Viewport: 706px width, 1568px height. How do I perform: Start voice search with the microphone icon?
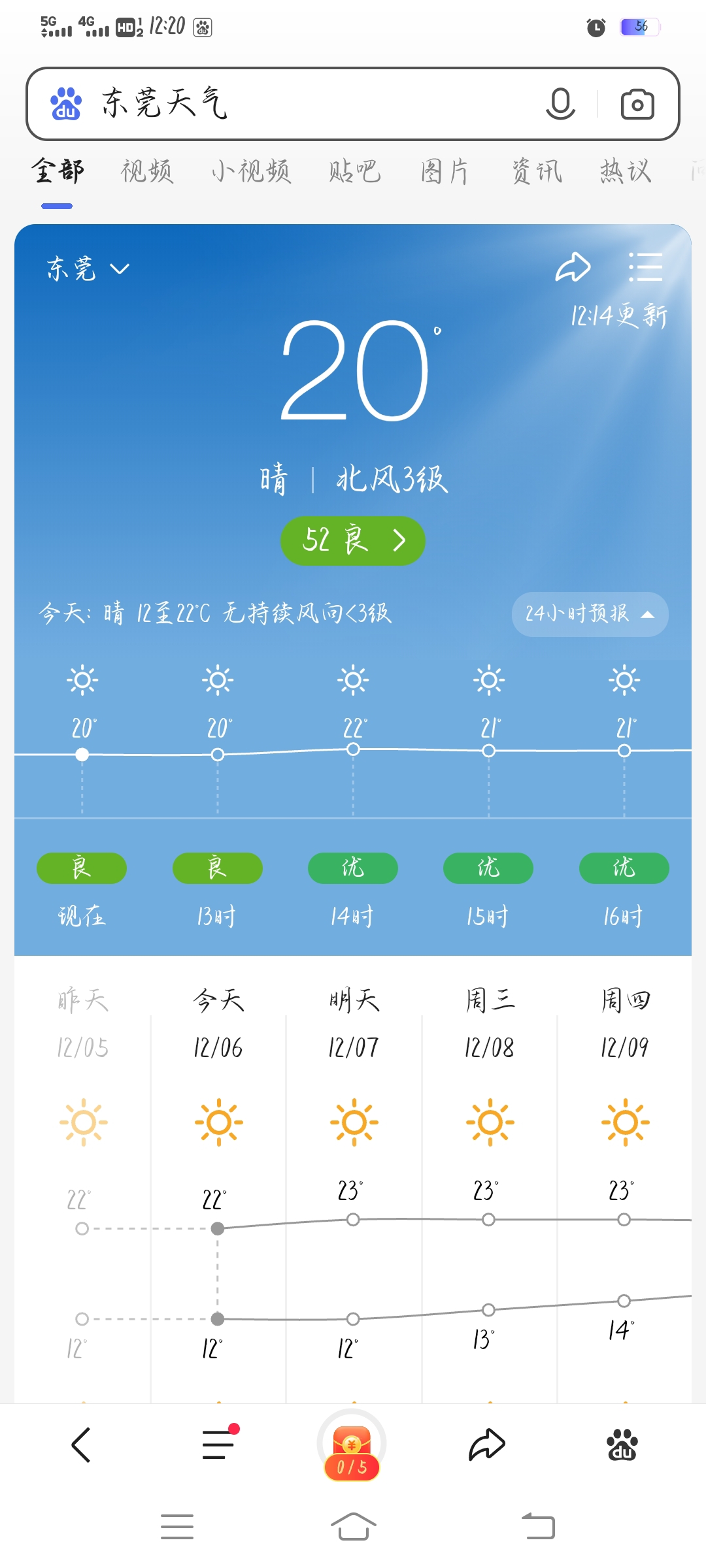[x=560, y=104]
